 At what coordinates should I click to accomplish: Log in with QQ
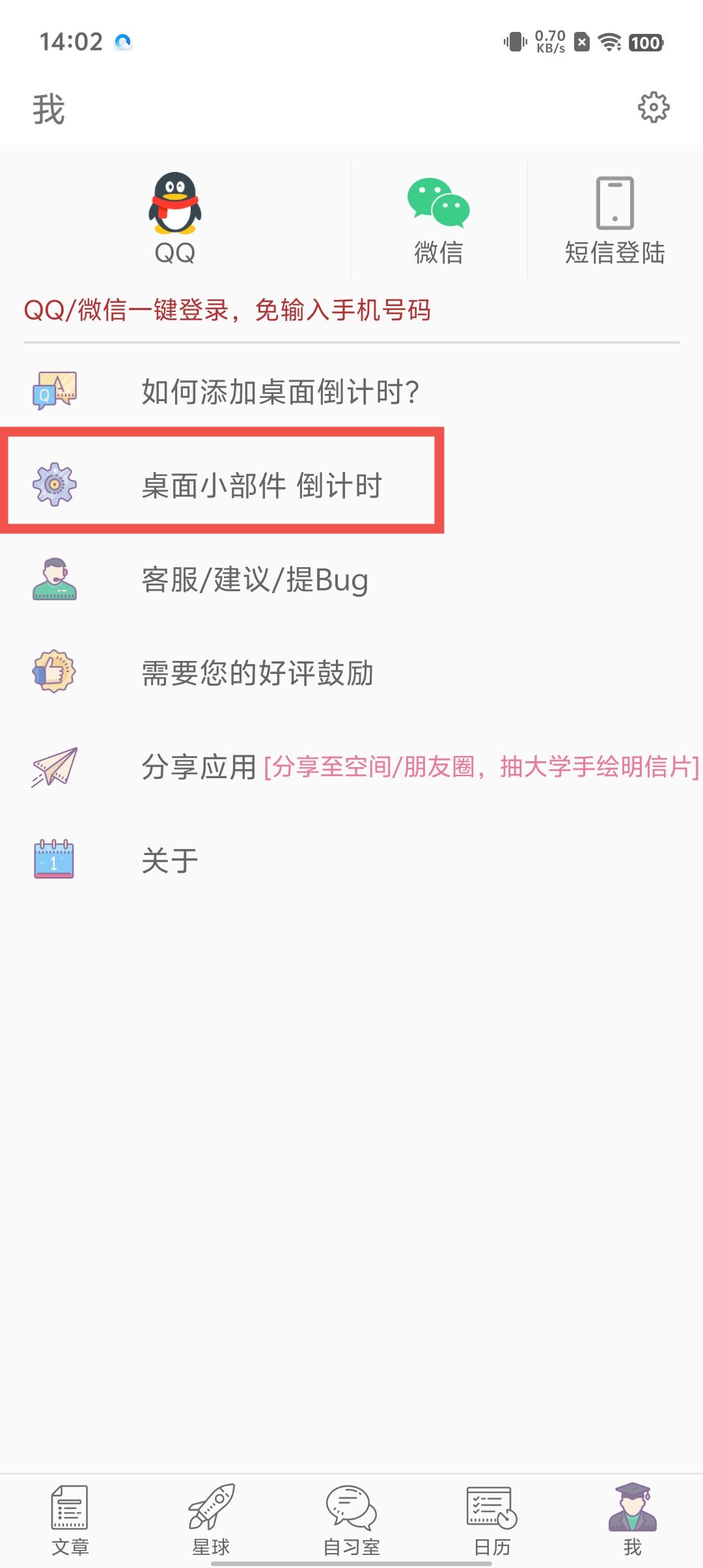point(174,219)
